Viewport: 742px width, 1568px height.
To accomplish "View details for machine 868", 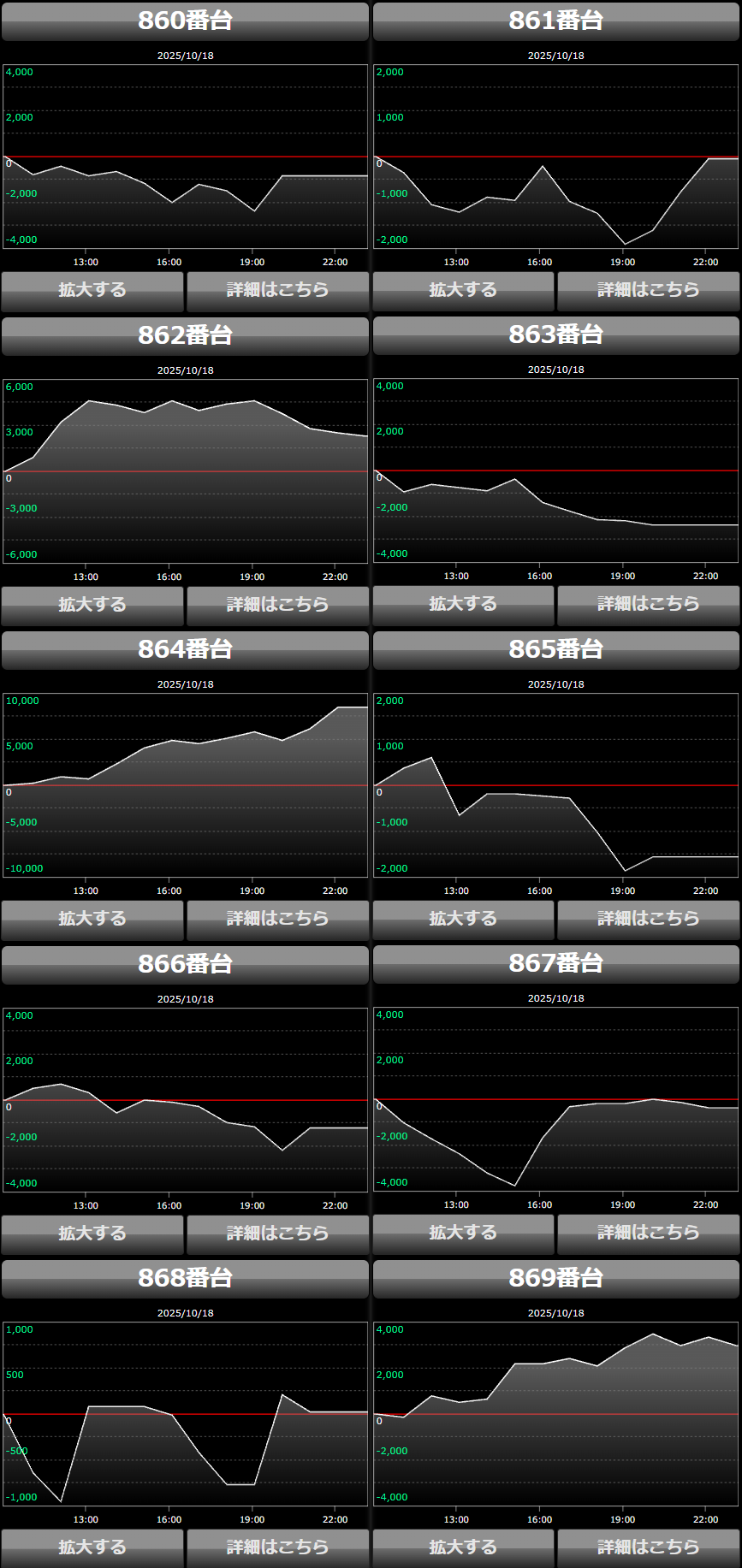I will point(277,1548).
